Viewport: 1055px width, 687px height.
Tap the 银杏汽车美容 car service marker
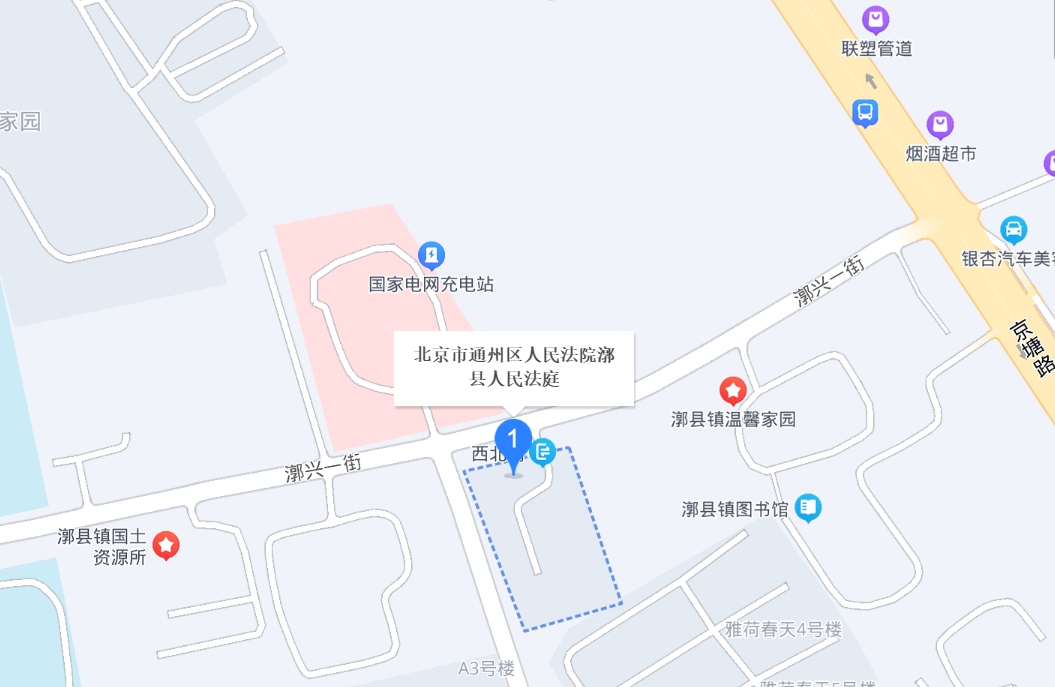pos(1013,230)
